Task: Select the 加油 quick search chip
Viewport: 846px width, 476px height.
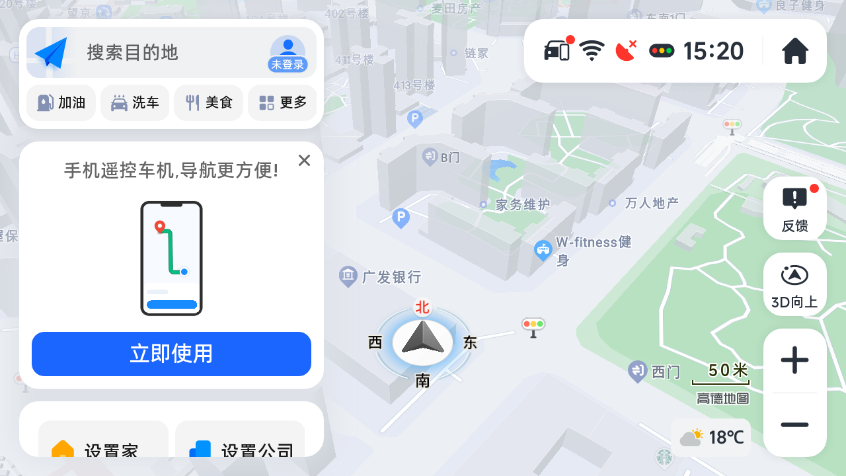Action: (x=60, y=103)
